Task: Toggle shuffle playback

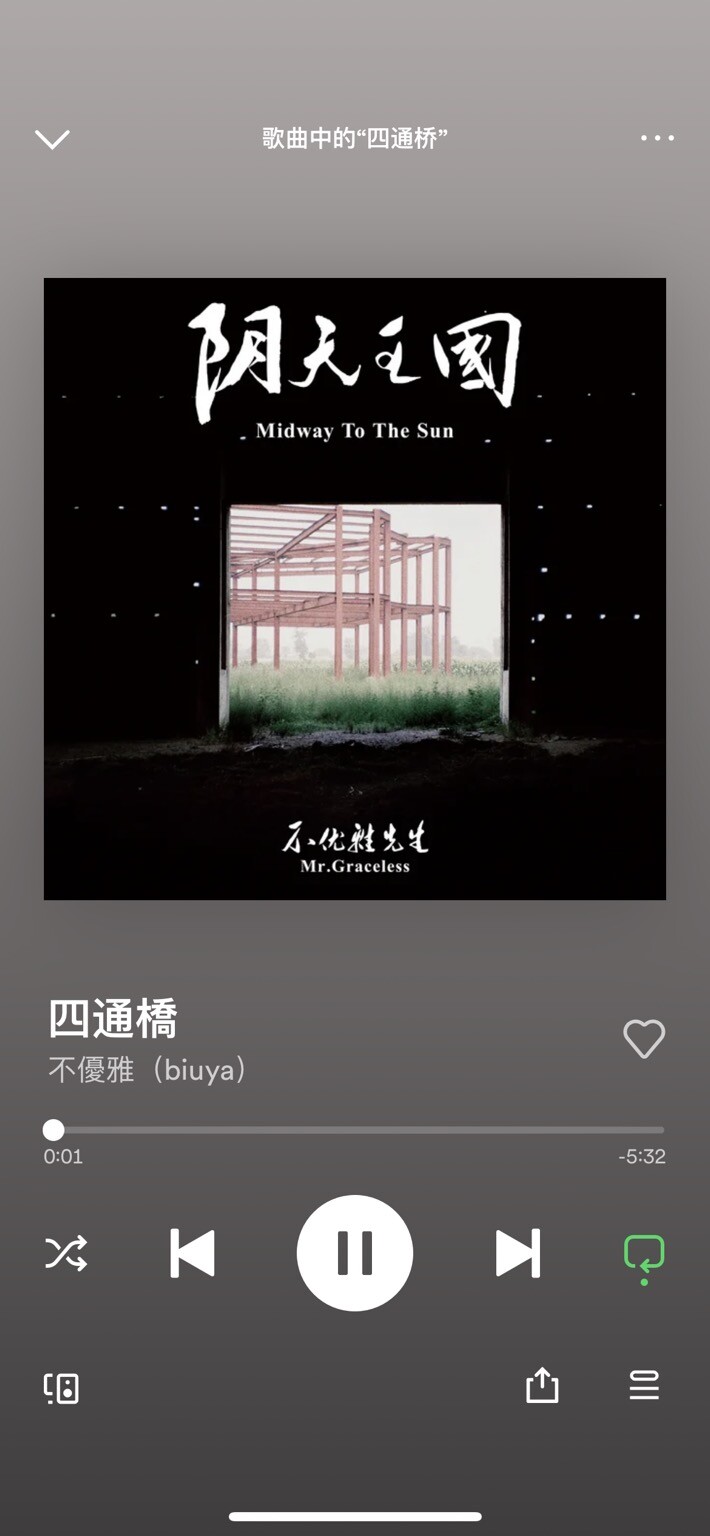Action: 66,1253
